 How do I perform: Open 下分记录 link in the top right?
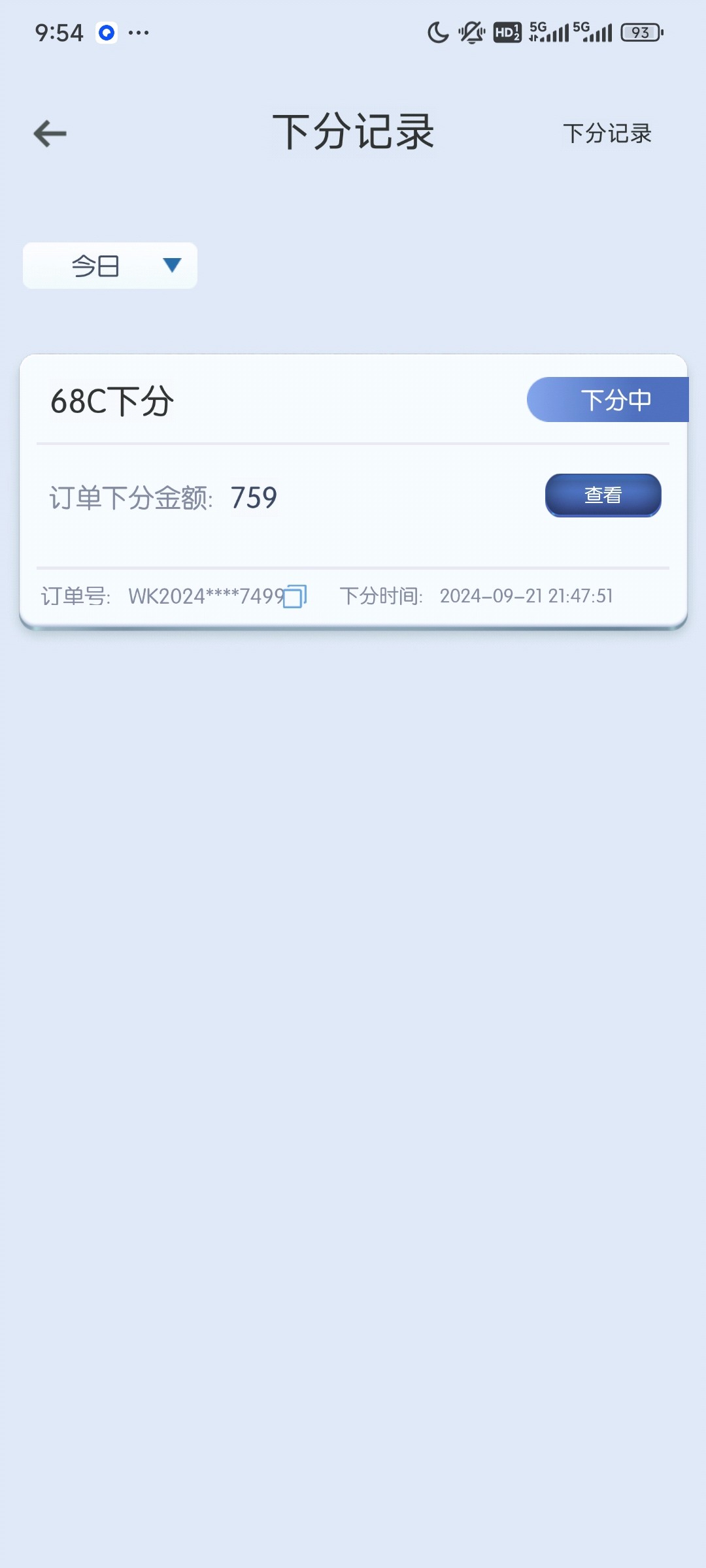click(x=607, y=133)
